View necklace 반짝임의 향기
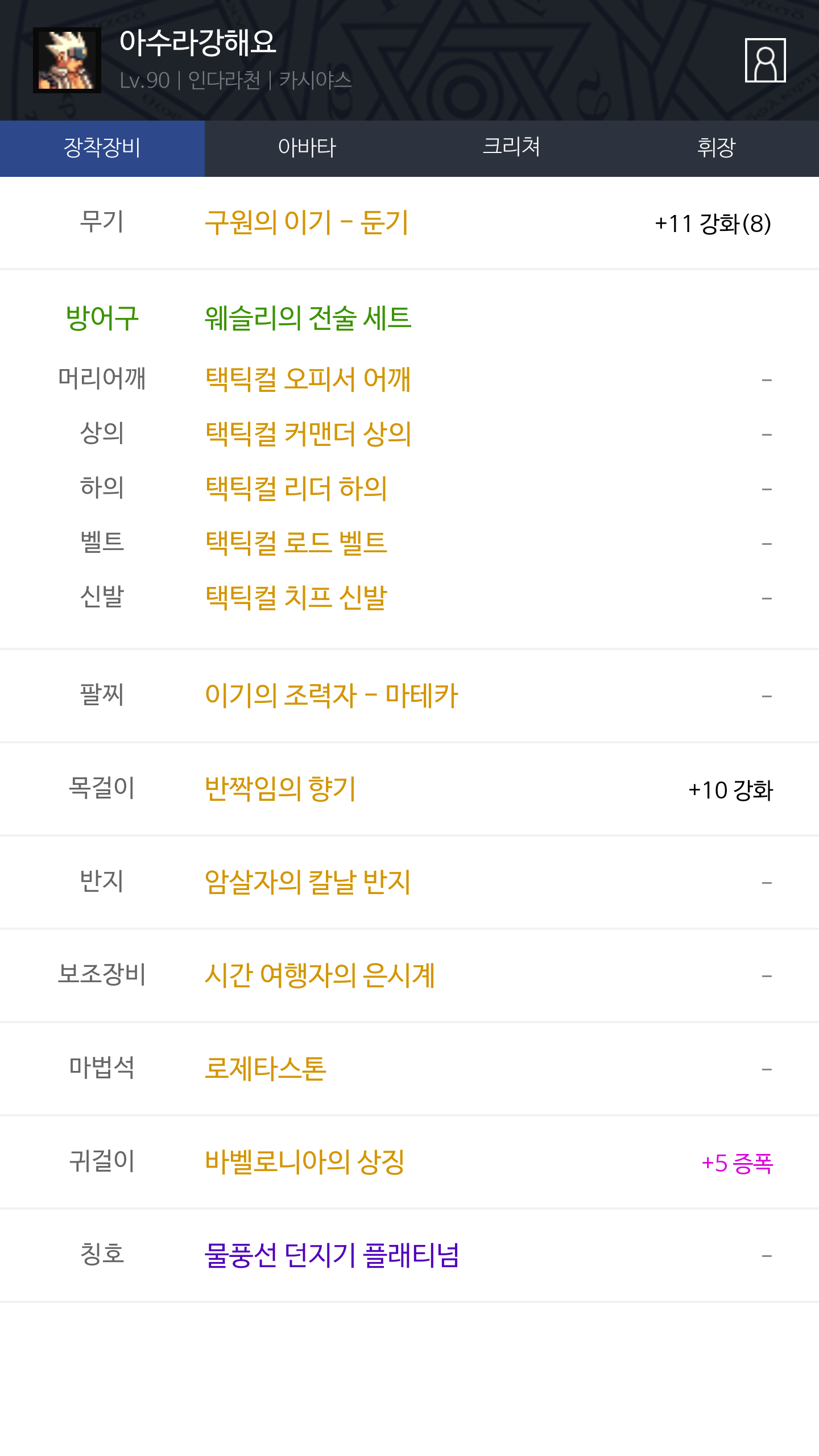This screenshot has width=819, height=1456. (280, 789)
